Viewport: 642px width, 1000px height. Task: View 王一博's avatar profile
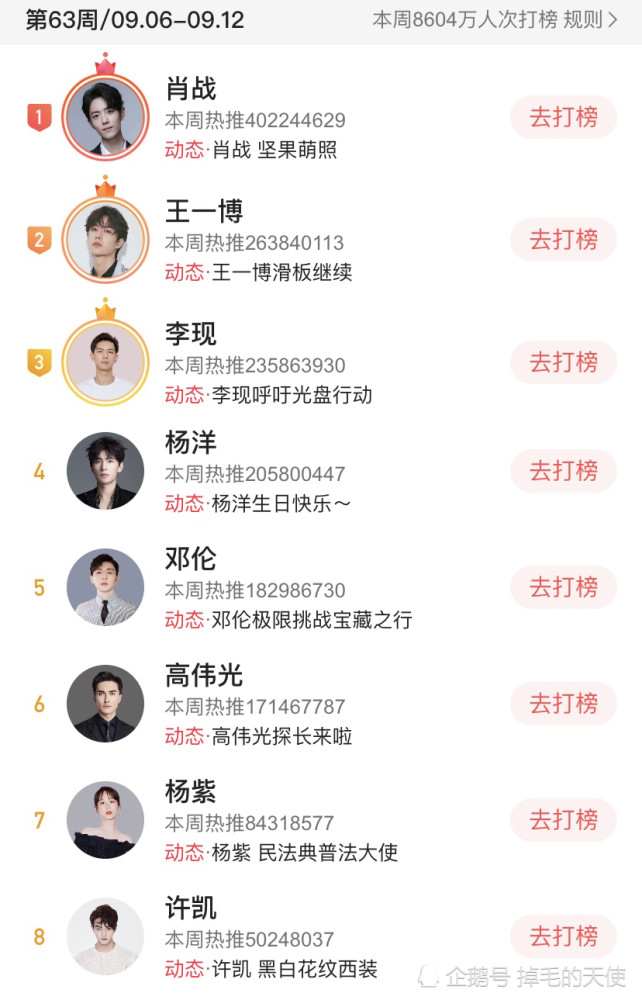click(x=105, y=240)
